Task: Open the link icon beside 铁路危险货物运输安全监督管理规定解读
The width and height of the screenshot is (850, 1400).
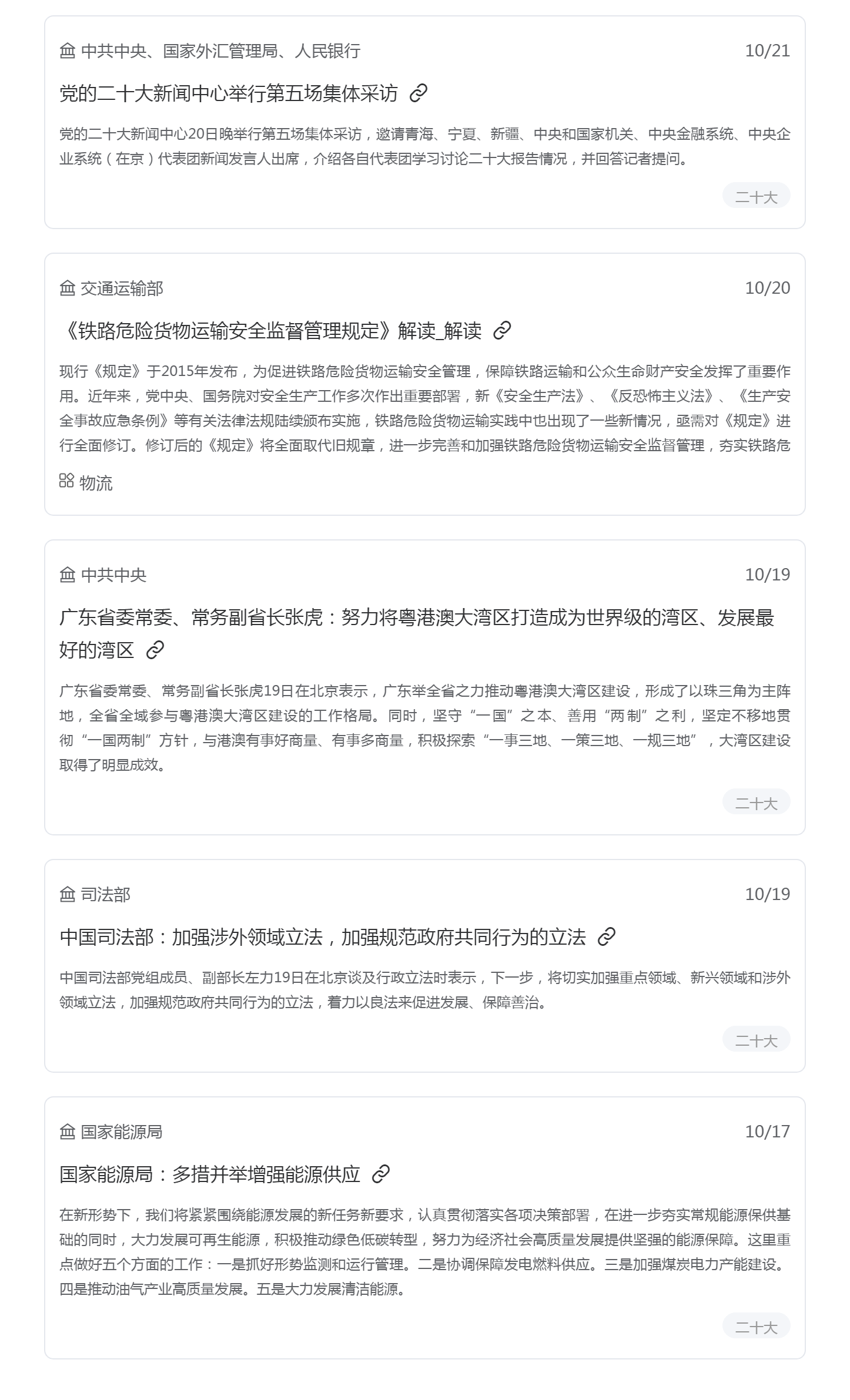Action: click(501, 331)
